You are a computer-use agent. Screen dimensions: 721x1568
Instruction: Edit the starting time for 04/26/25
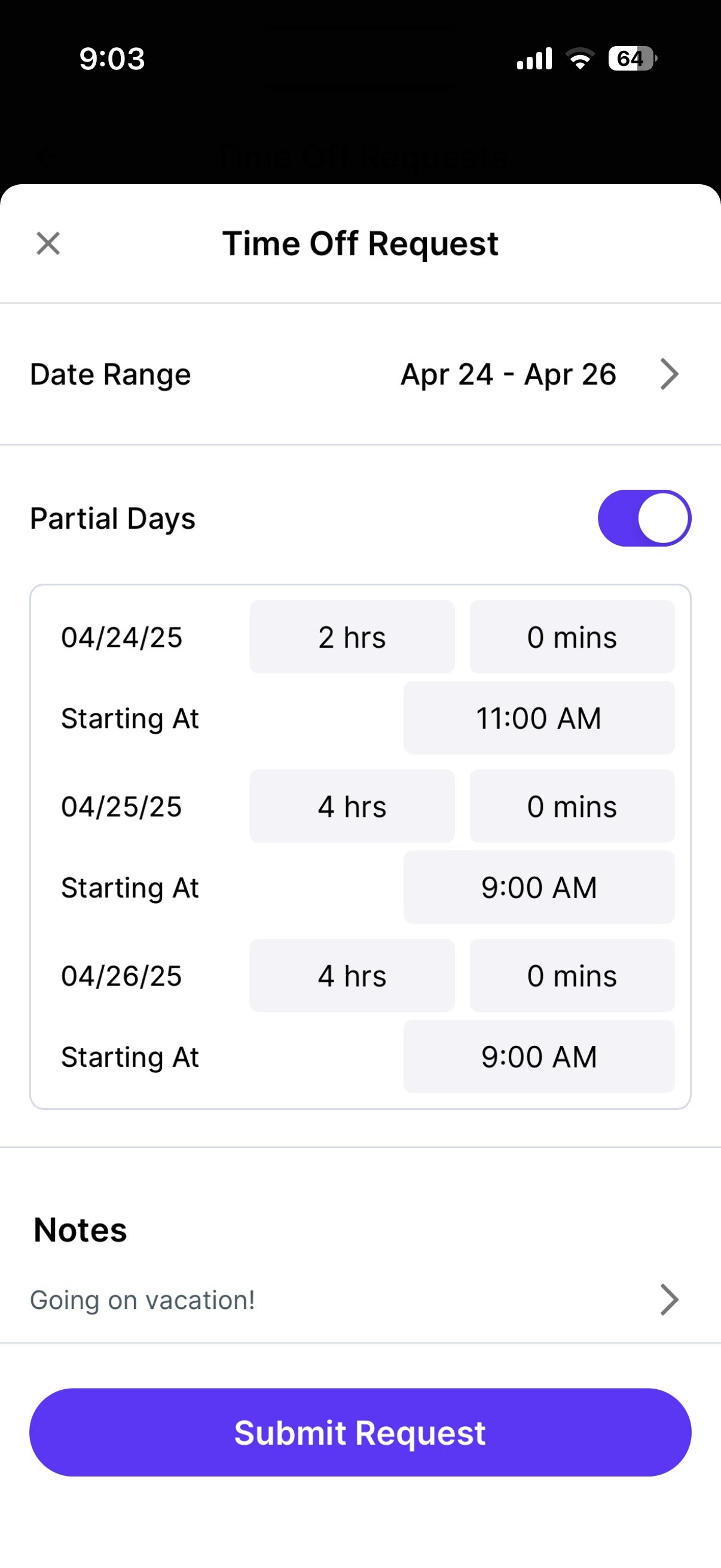pyautogui.click(x=539, y=1057)
